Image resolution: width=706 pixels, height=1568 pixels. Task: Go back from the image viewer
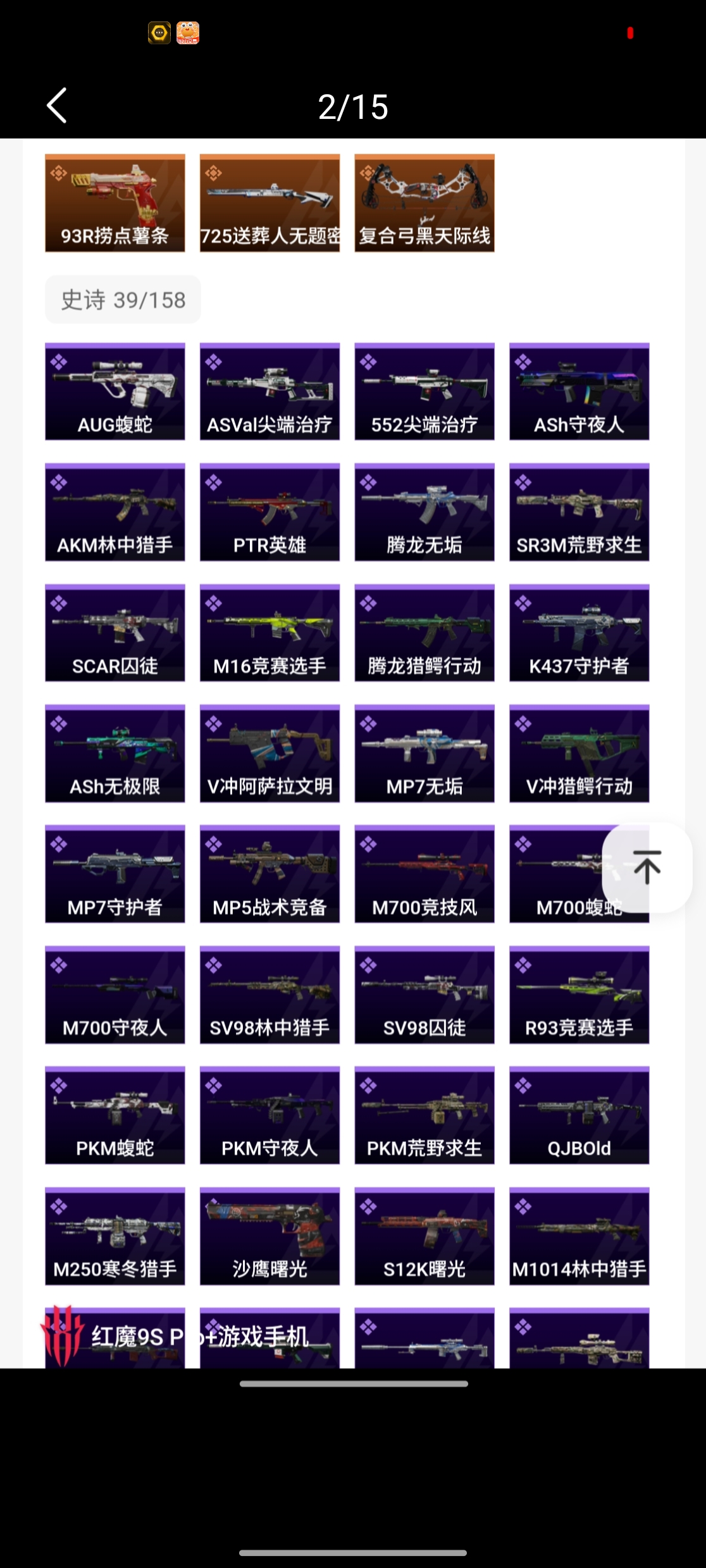pos(57,106)
